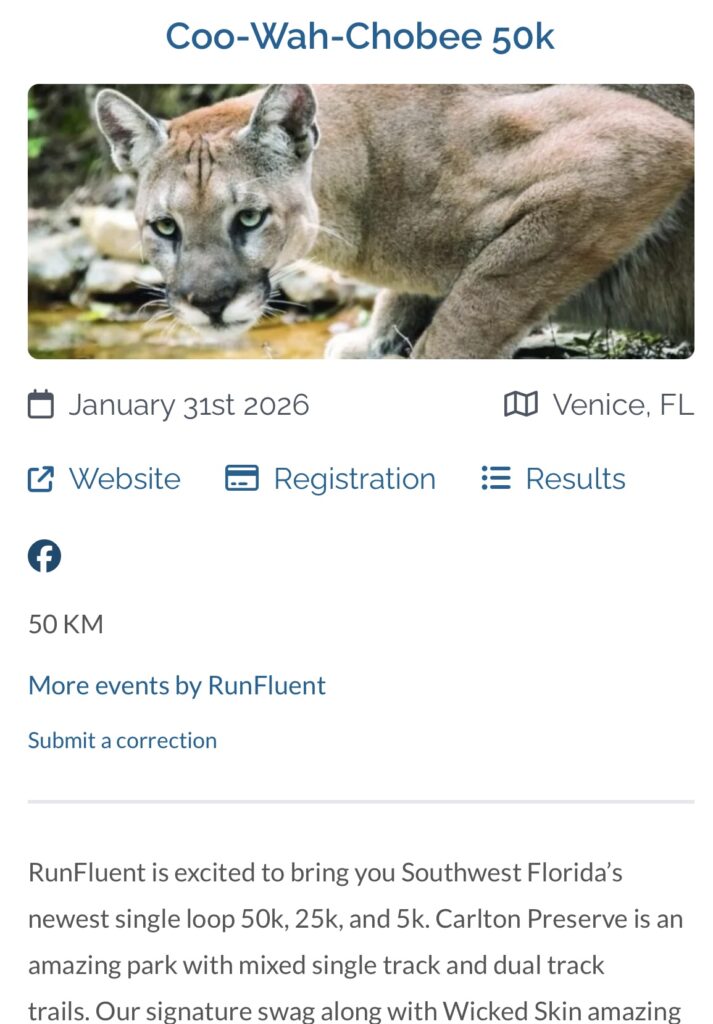The height and width of the screenshot is (1024, 713).
Task: Open the event's Facebook page
Action: coord(44,556)
